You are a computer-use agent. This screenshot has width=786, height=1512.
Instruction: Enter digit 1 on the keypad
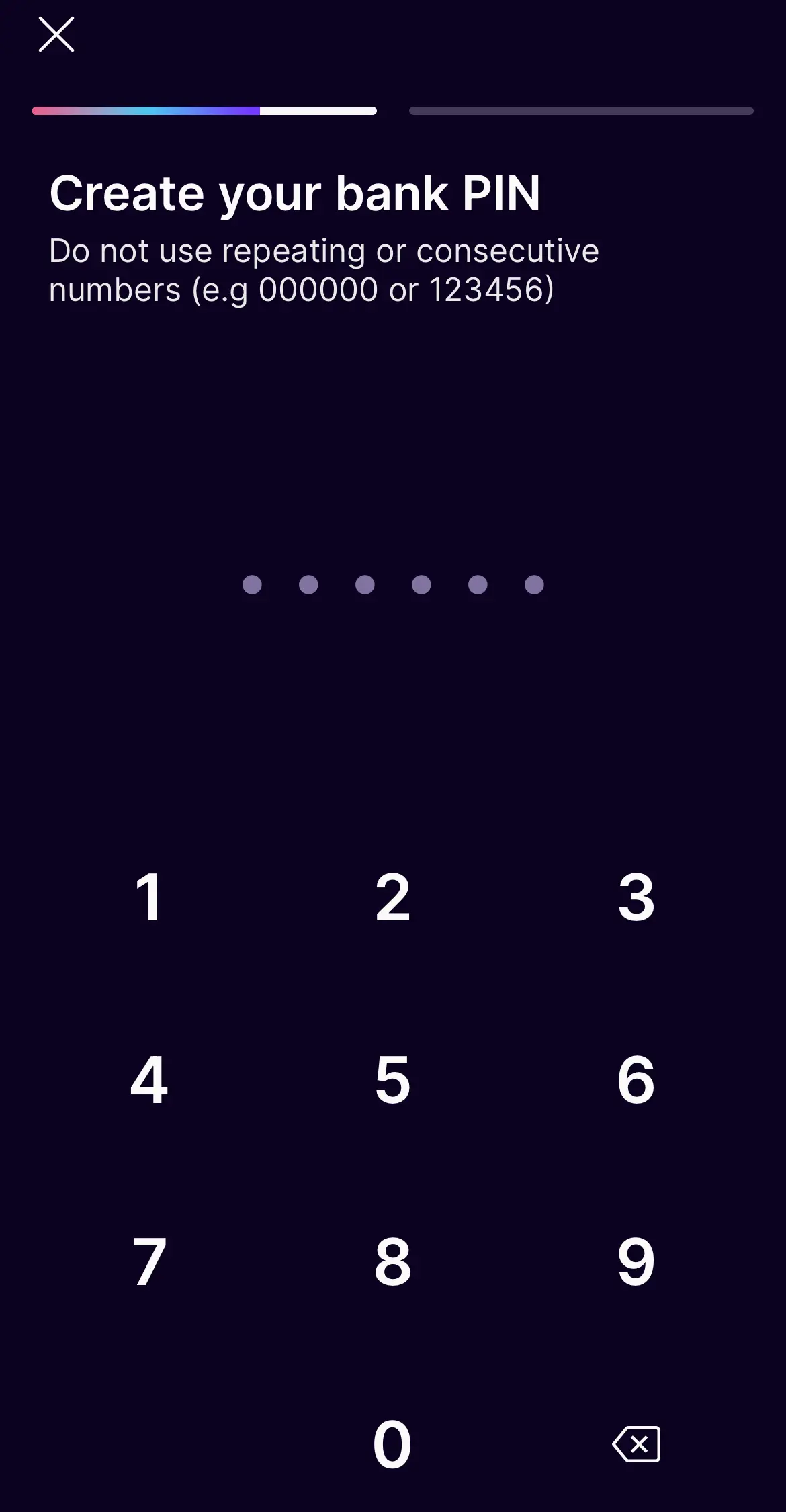149,897
